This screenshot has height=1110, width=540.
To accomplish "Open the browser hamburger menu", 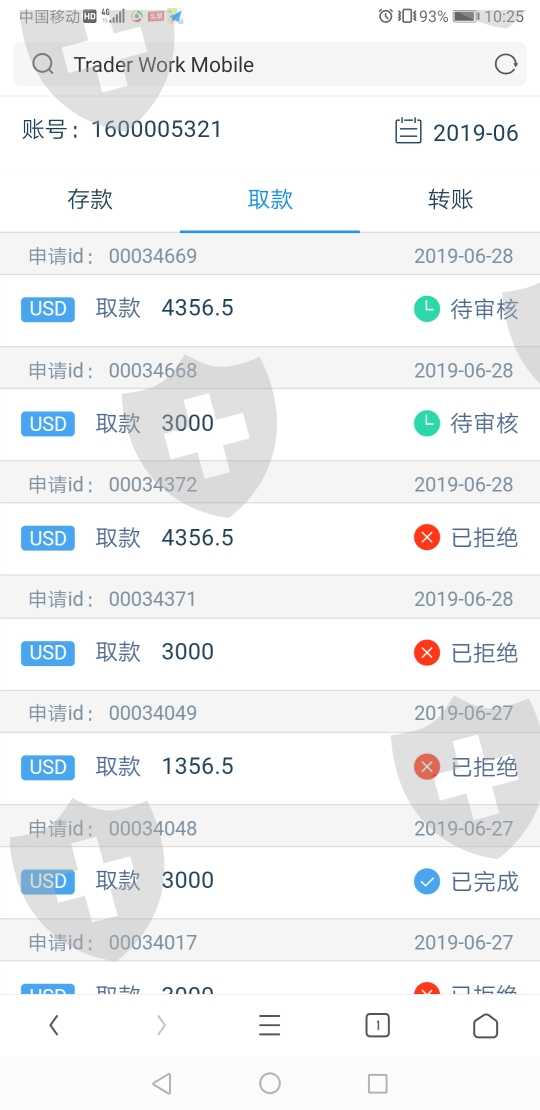I will (x=270, y=1025).
